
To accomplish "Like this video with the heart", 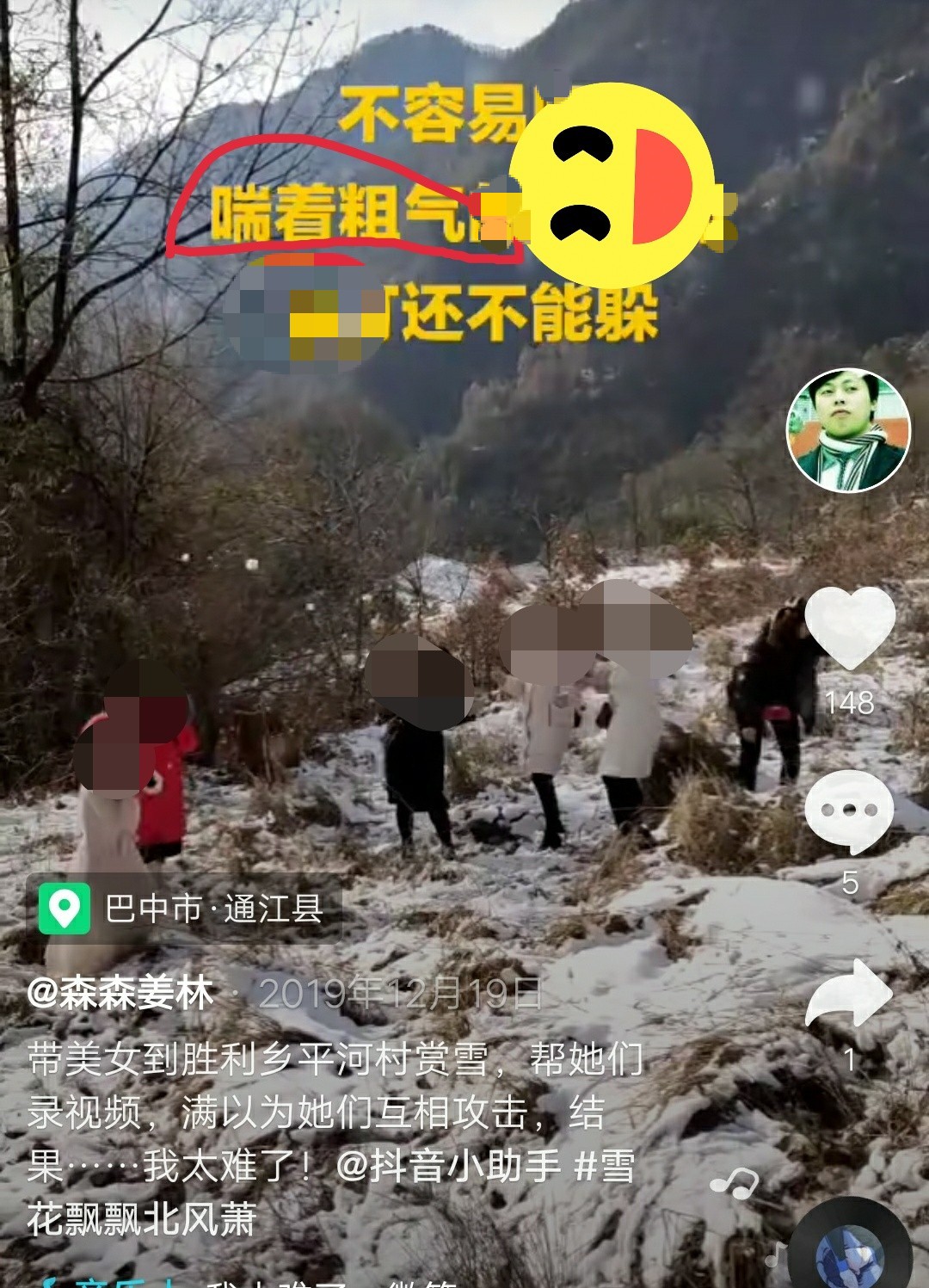I will point(850,628).
